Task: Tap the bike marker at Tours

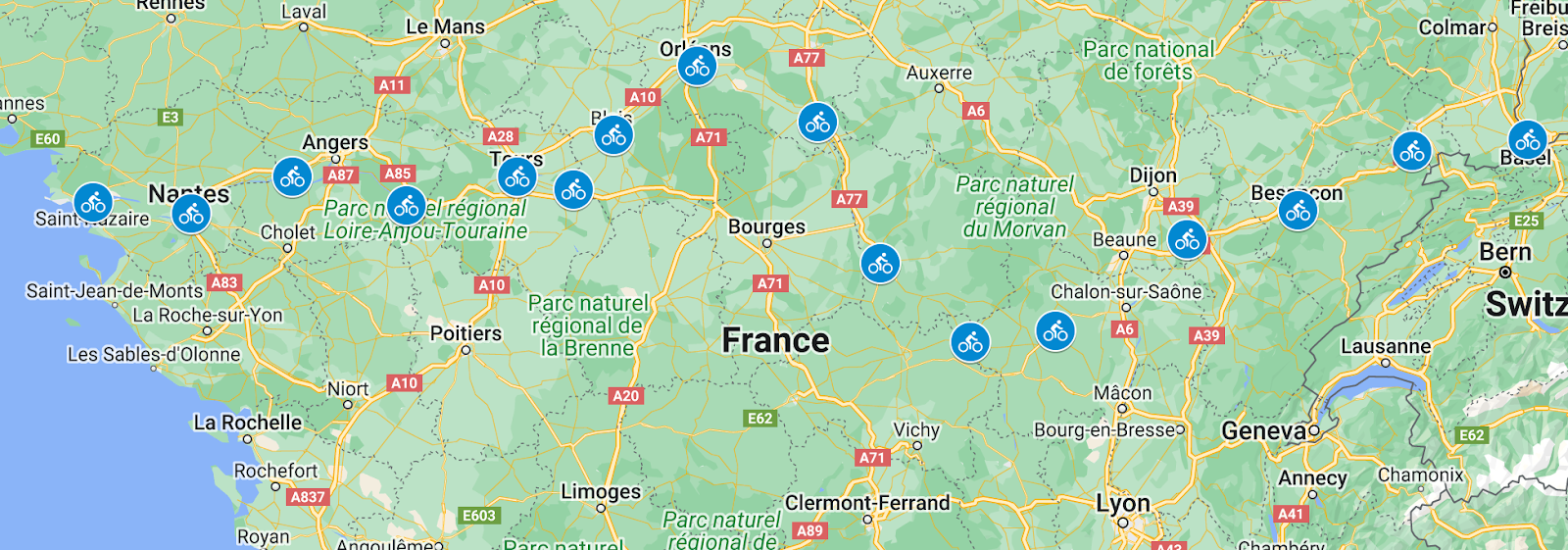Action: pos(517,177)
